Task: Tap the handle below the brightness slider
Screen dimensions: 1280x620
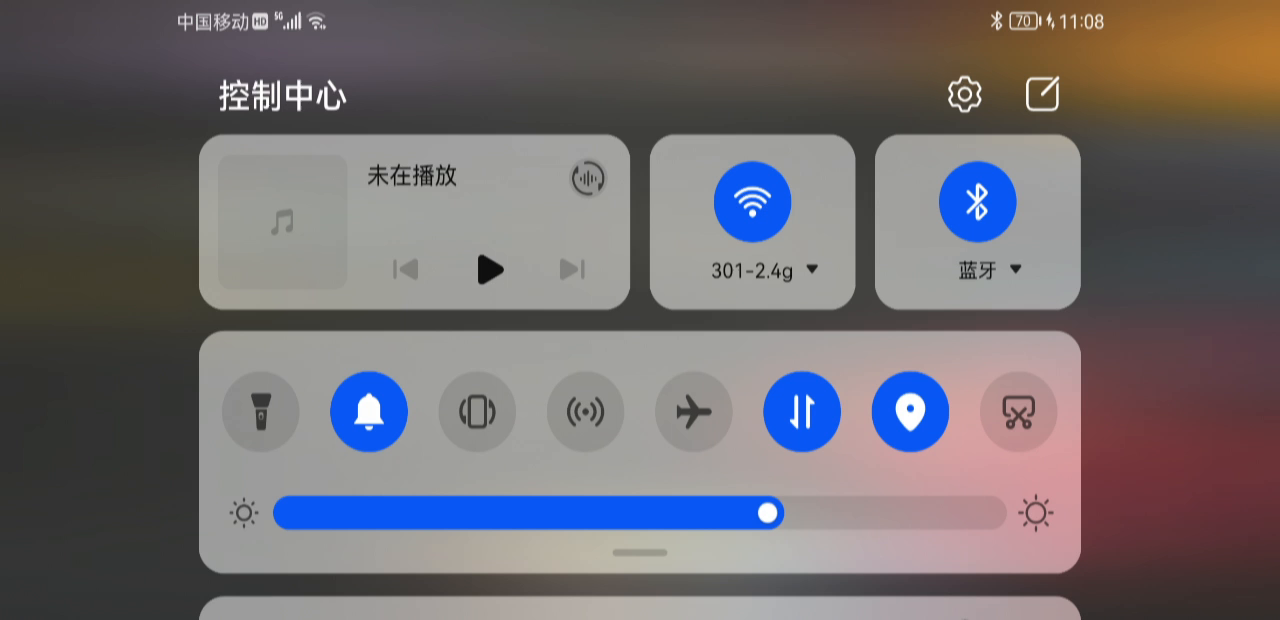Action: [640, 552]
